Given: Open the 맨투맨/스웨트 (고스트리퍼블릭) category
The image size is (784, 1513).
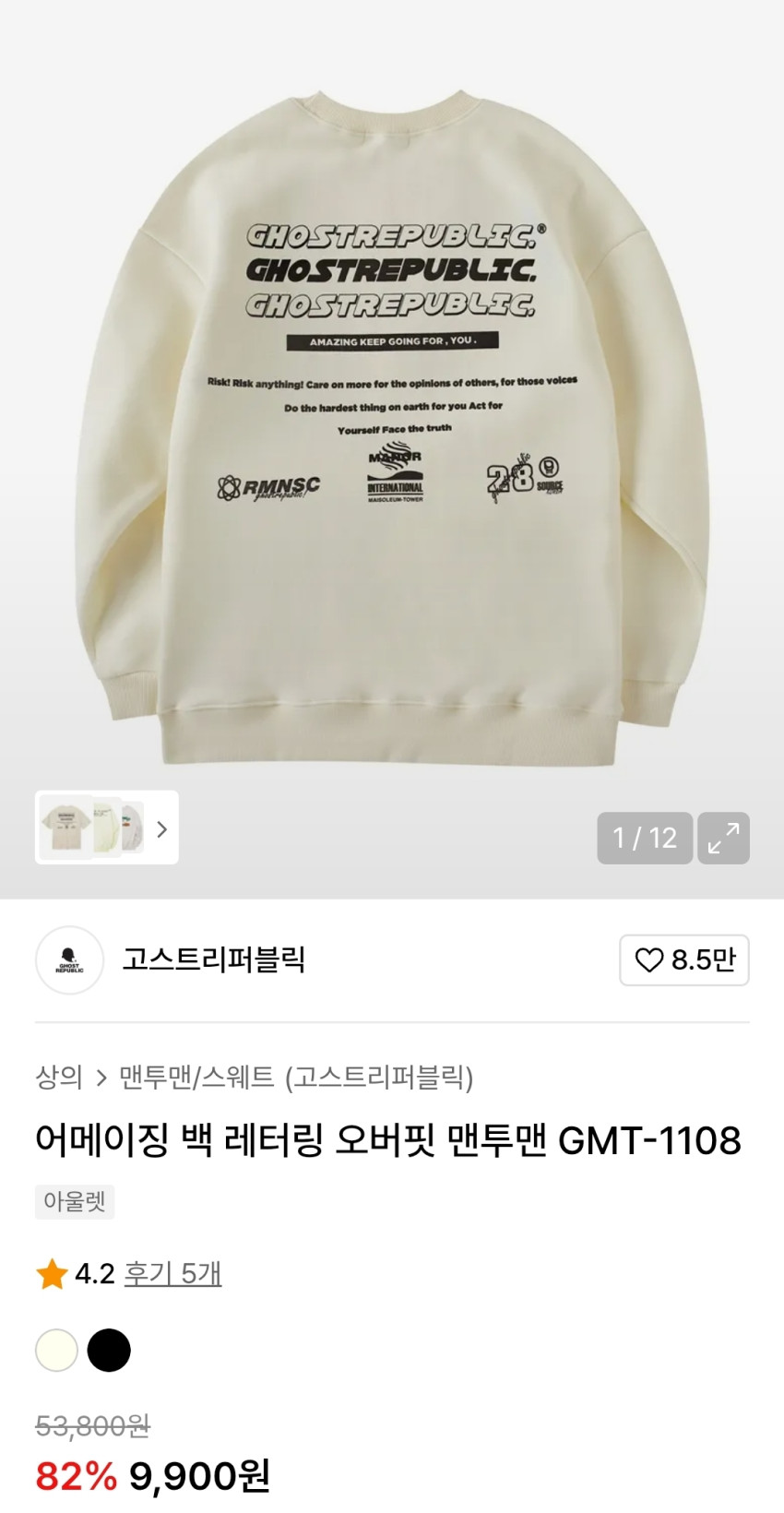Looking at the screenshot, I should pos(296,1077).
